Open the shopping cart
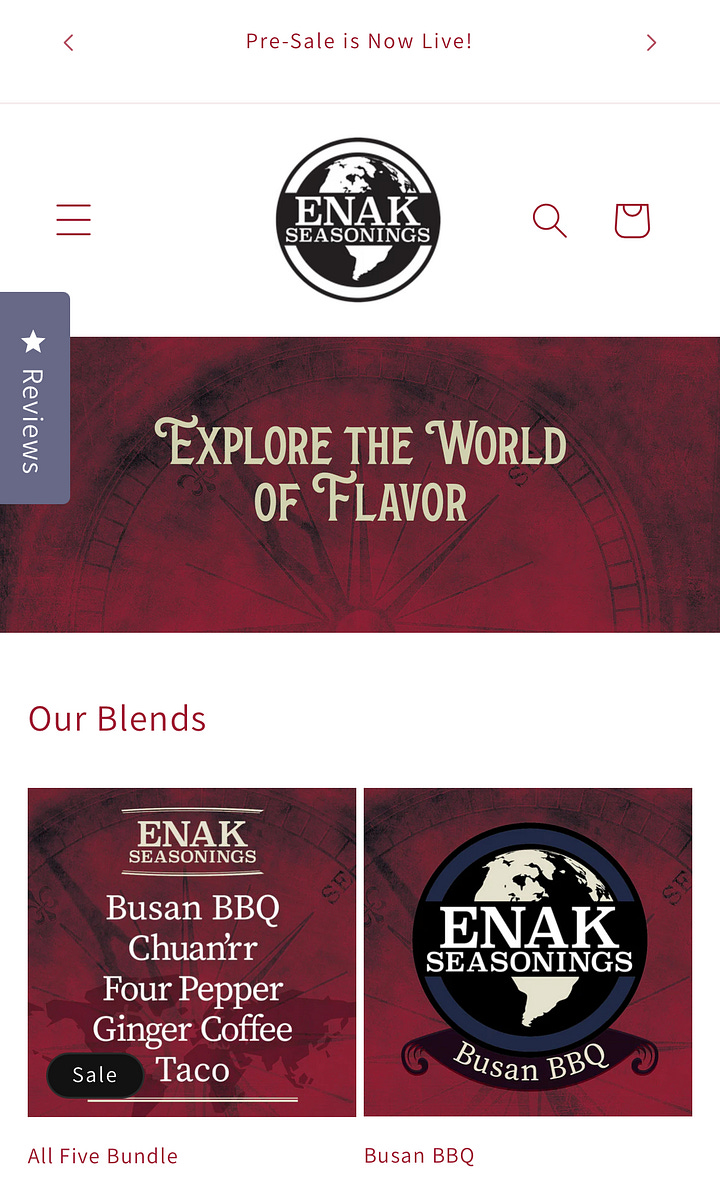This screenshot has width=720, height=1185. pos(632,220)
